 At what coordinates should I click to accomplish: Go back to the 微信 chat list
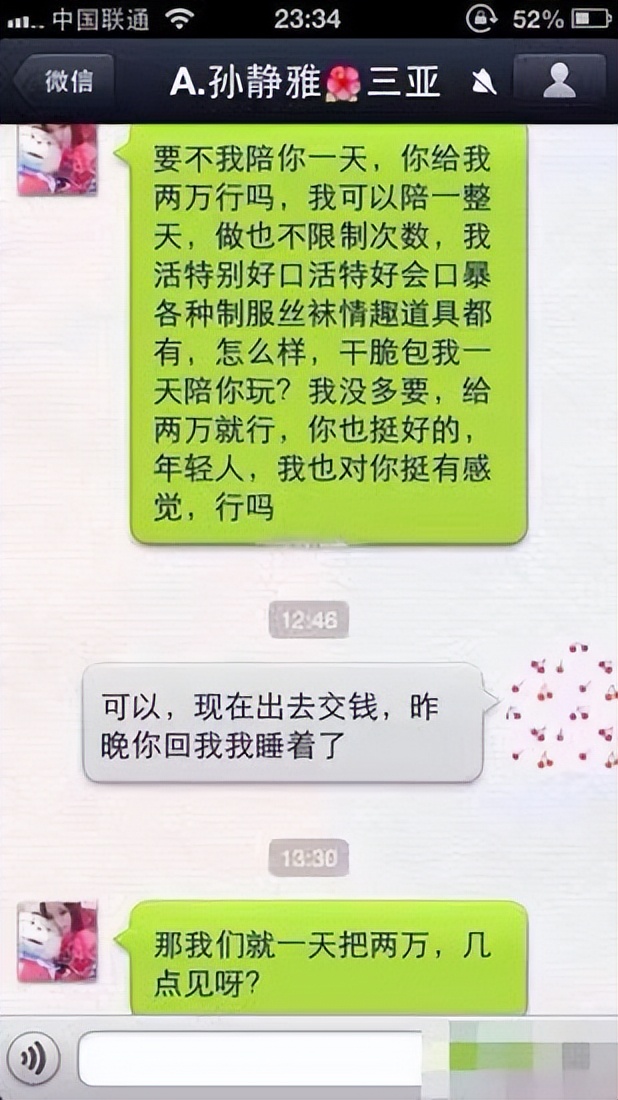pyautogui.click(x=66, y=82)
